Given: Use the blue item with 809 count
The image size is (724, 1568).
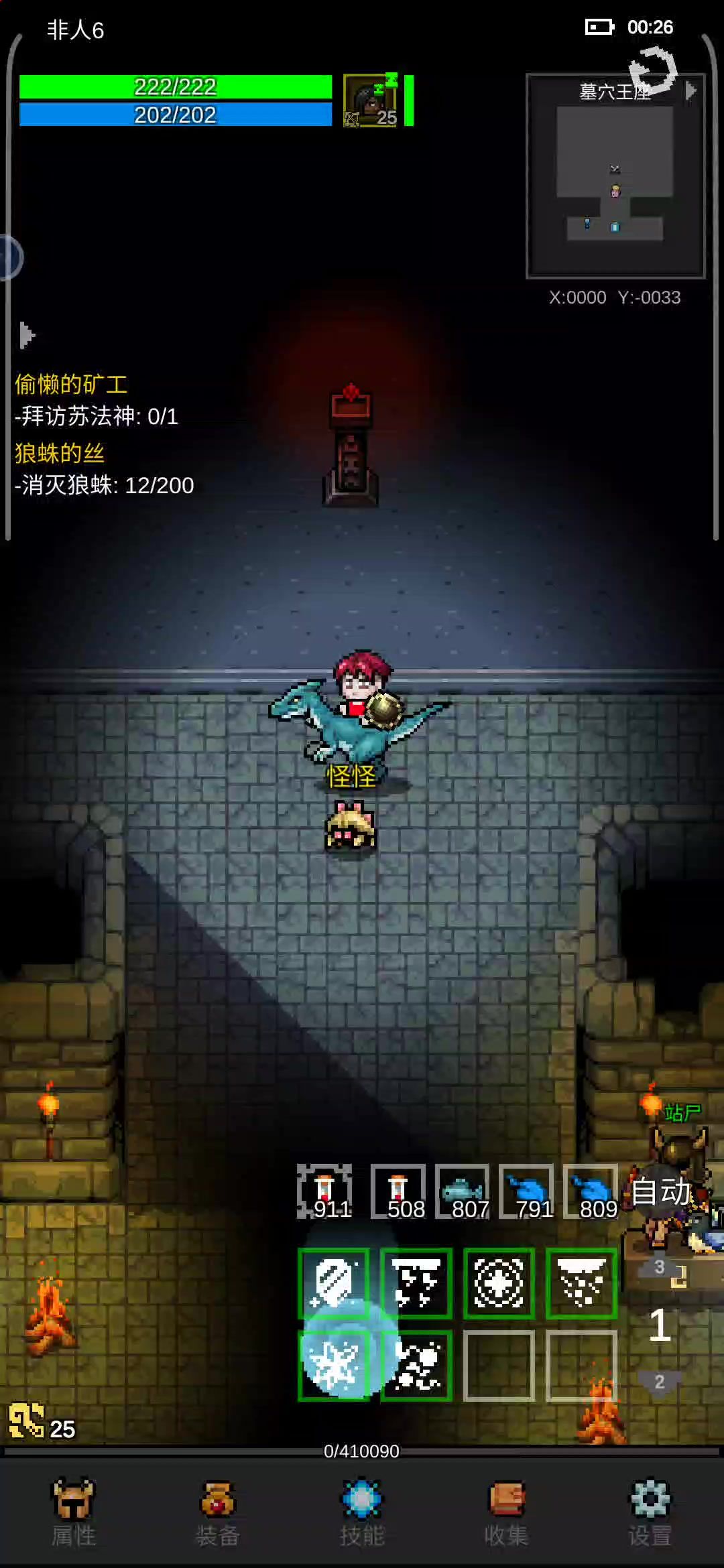Looking at the screenshot, I should 591,1191.
